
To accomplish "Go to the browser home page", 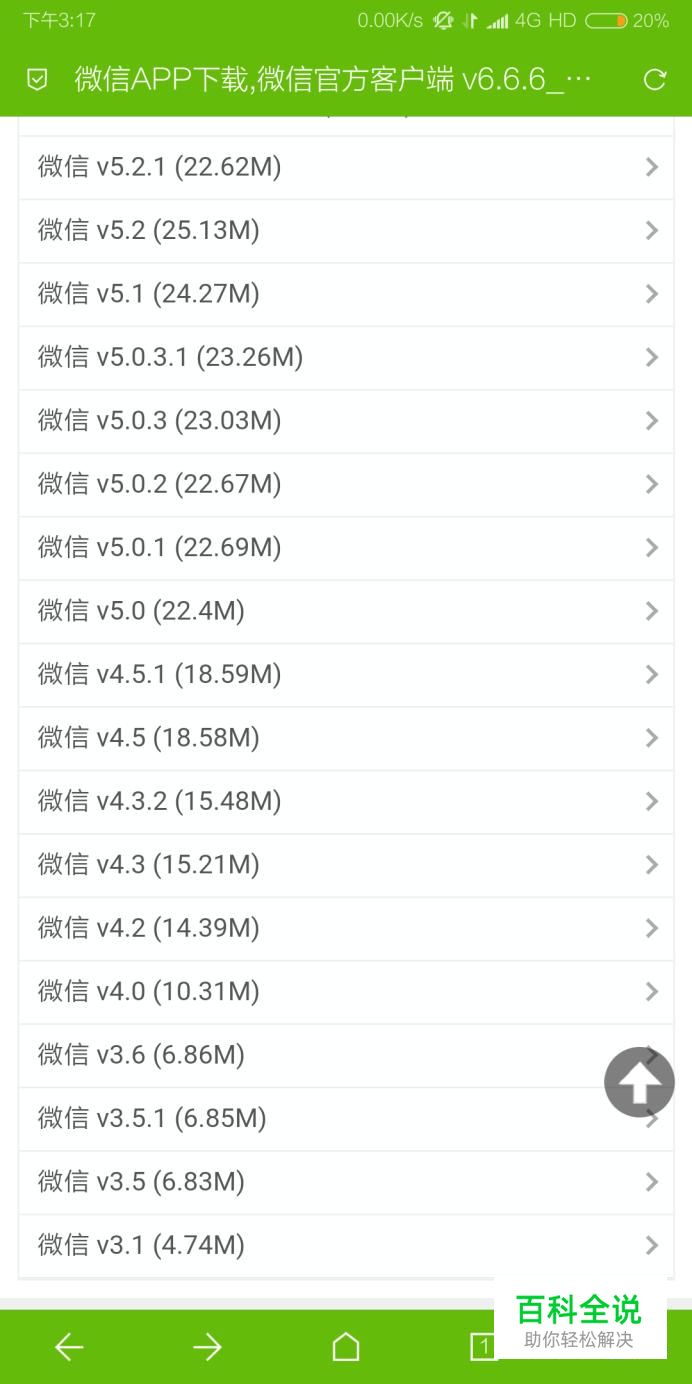I will tap(346, 1347).
